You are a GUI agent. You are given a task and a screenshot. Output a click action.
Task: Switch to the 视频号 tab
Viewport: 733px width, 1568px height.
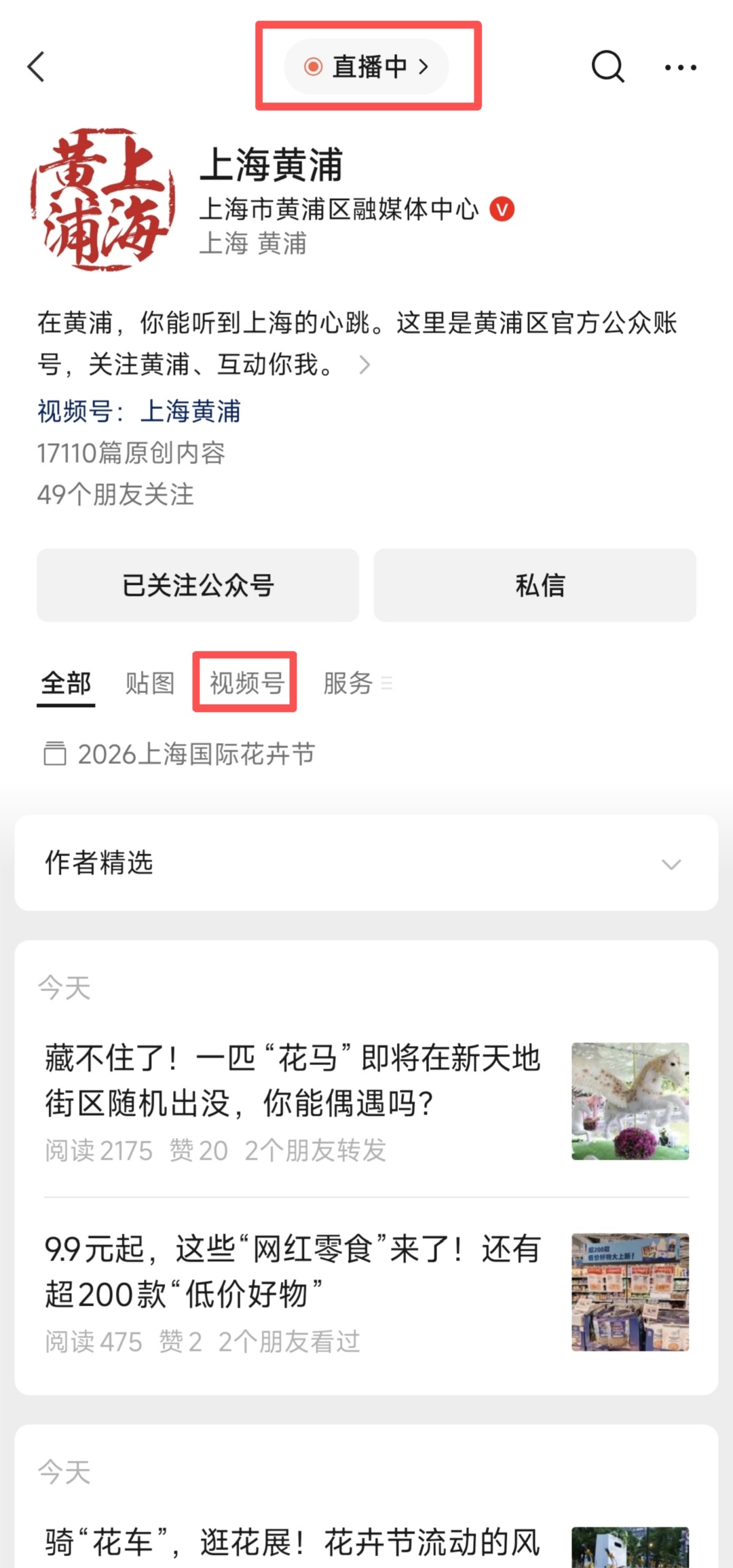[246, 683]
